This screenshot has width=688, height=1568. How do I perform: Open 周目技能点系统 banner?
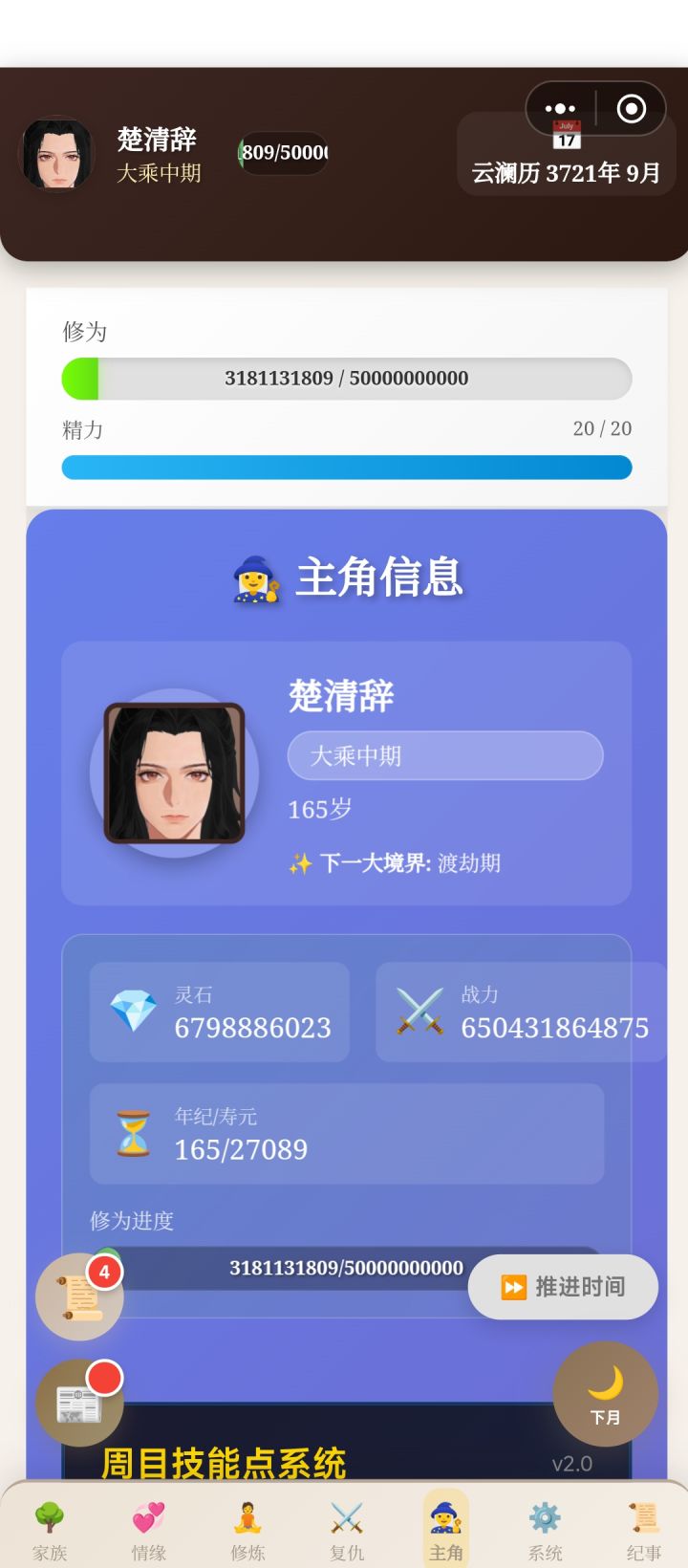(224, 1463)
